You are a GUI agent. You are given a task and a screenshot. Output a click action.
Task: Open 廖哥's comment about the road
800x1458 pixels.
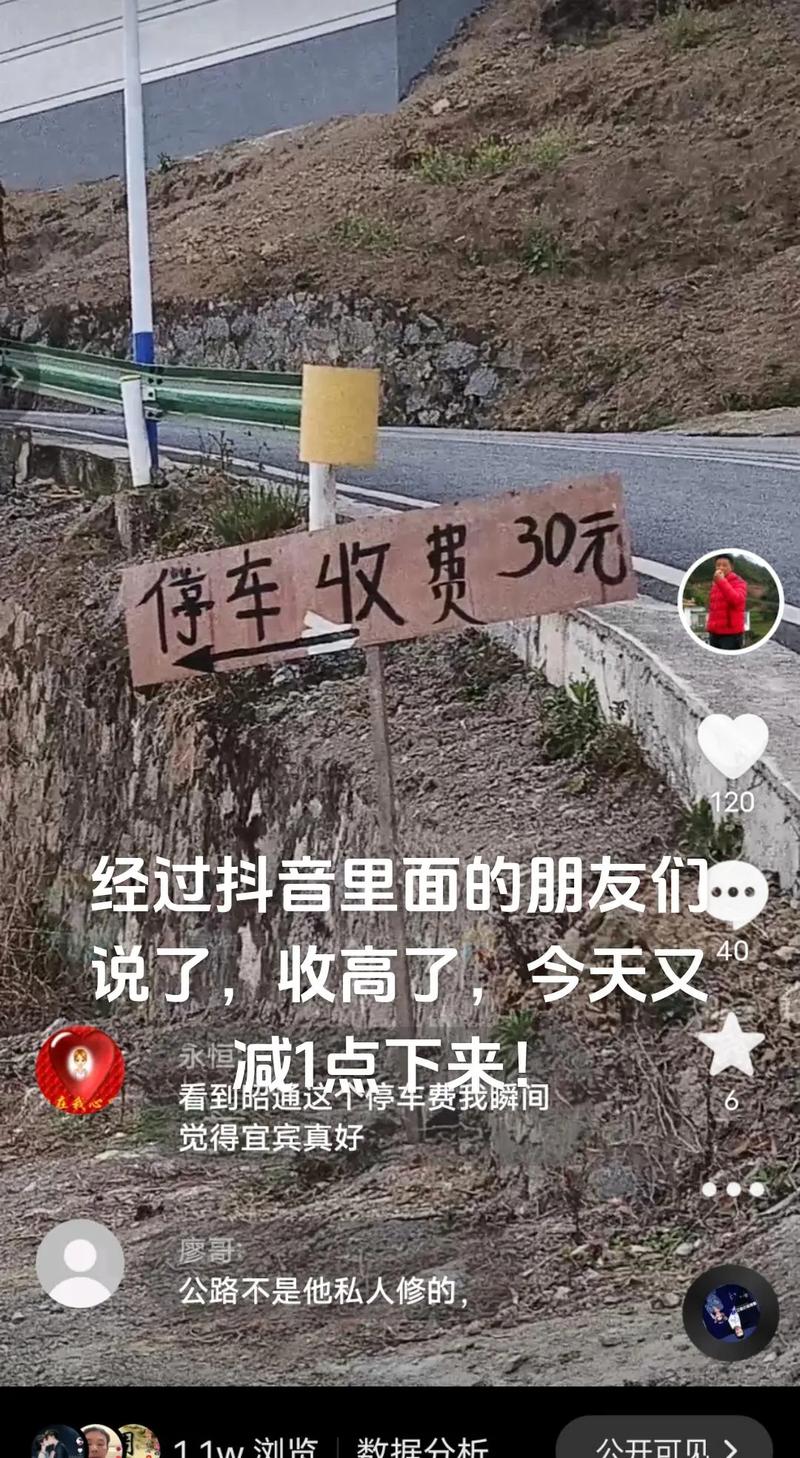(x=324, y=1291)
